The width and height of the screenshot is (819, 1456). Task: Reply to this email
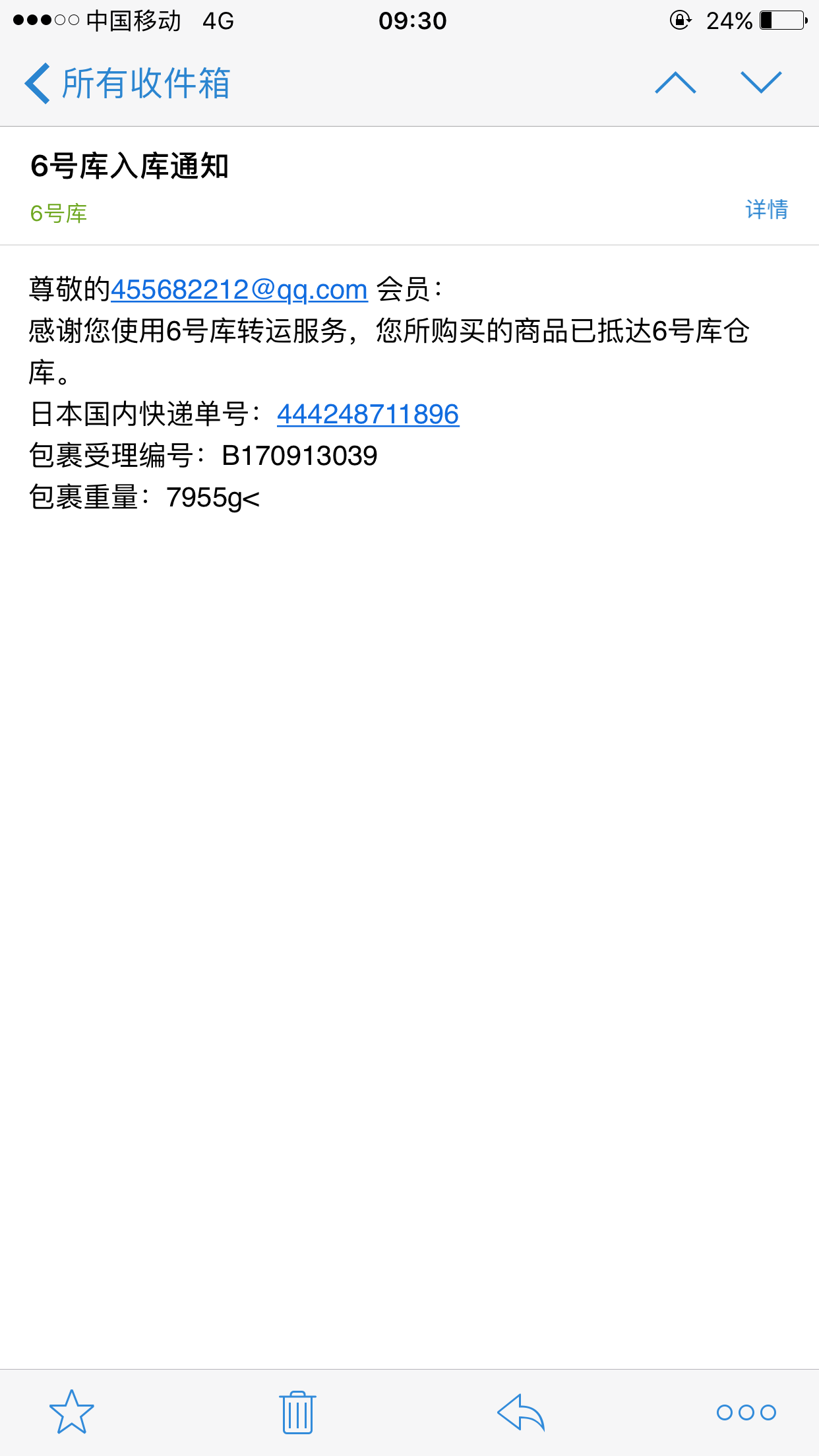click(521, 1412)
